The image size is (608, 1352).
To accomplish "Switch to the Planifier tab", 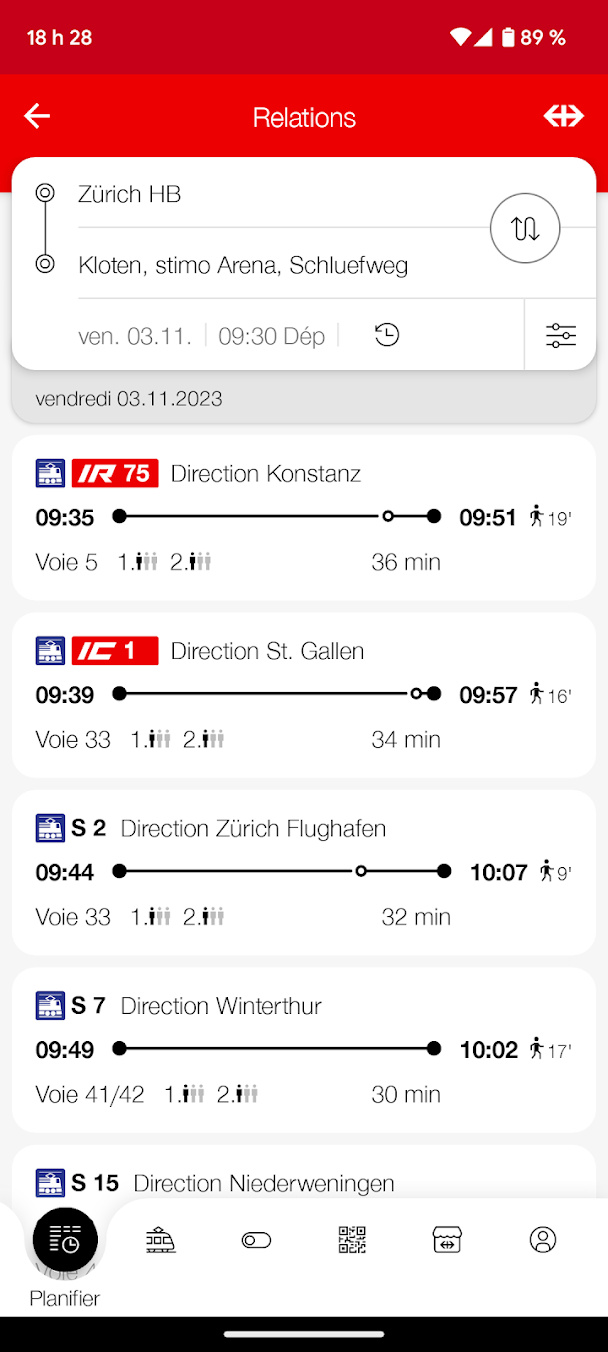I will (65, 1255).
